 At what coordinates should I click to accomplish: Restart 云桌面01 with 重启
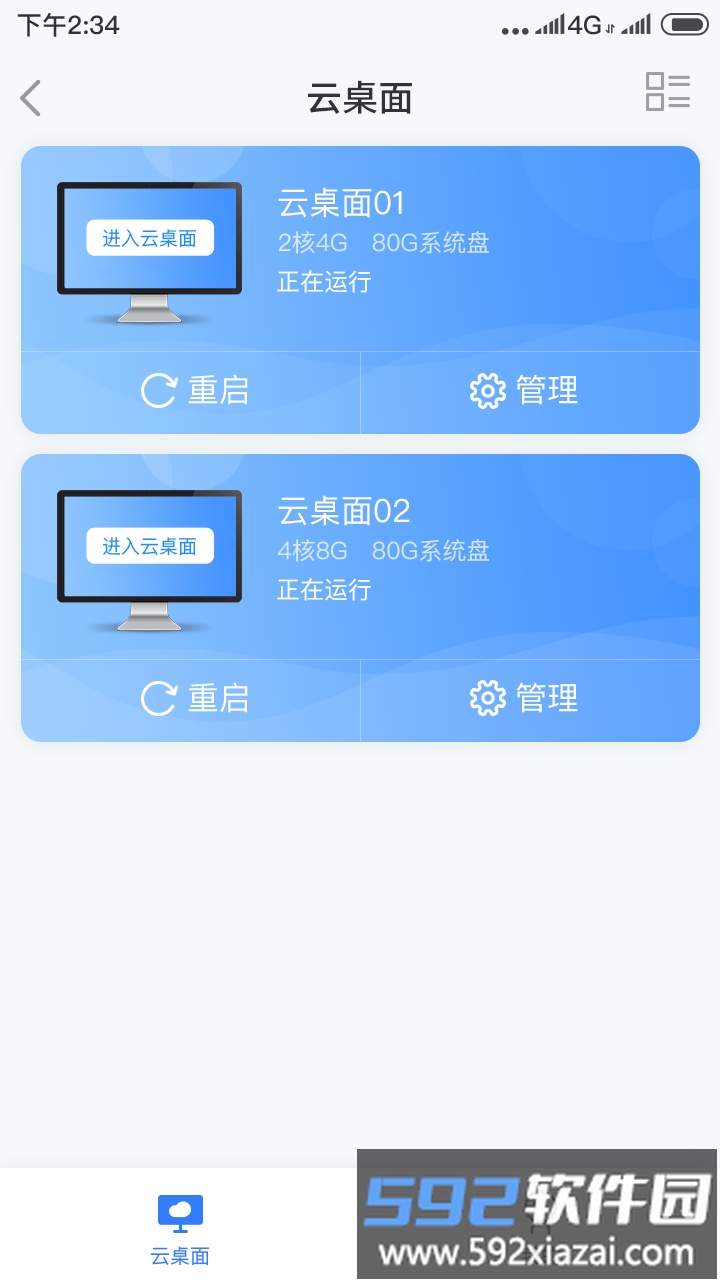point(194,391)
